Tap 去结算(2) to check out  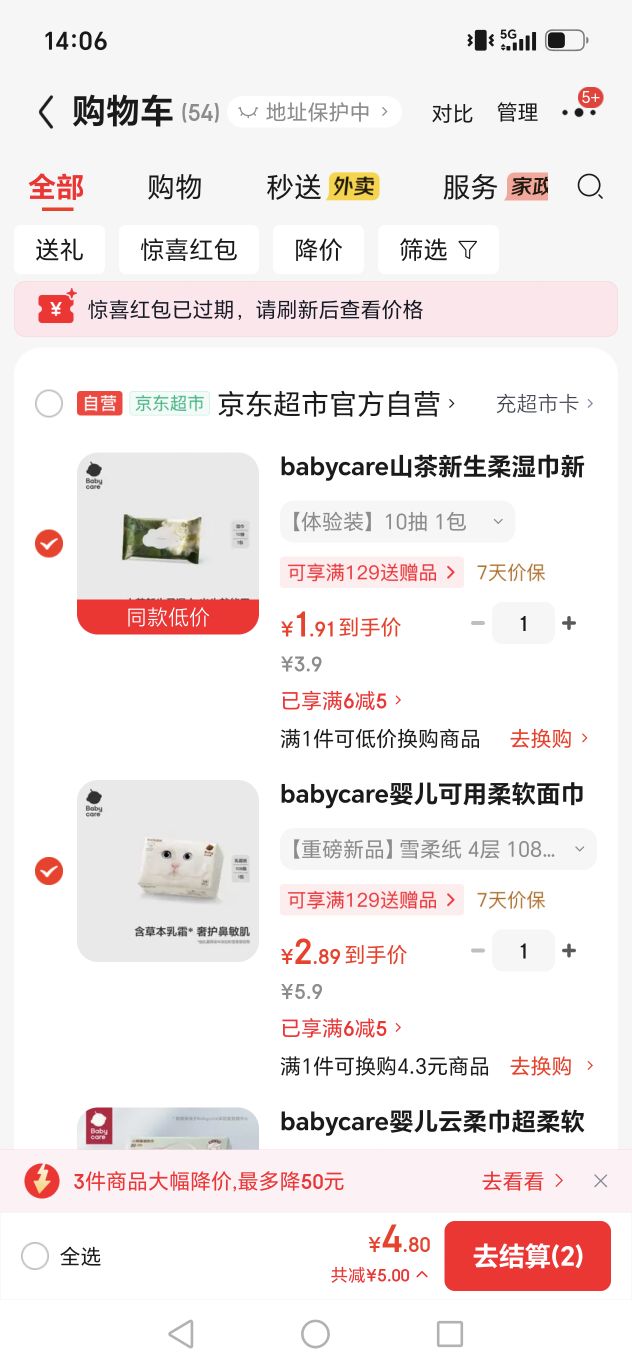[x=528, y=1256]
